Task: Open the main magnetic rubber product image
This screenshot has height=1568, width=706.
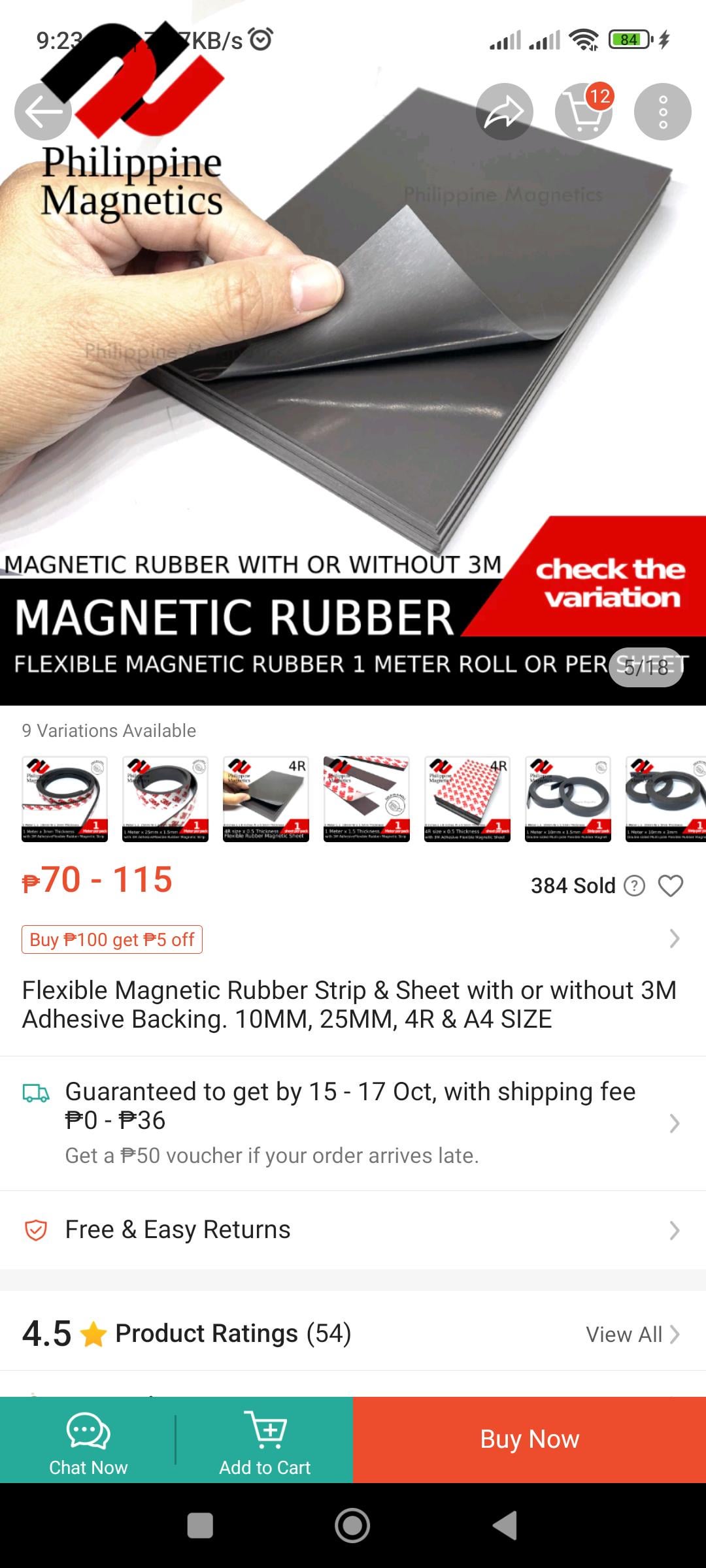Action: pyautogui.click(x=353, y=366)
